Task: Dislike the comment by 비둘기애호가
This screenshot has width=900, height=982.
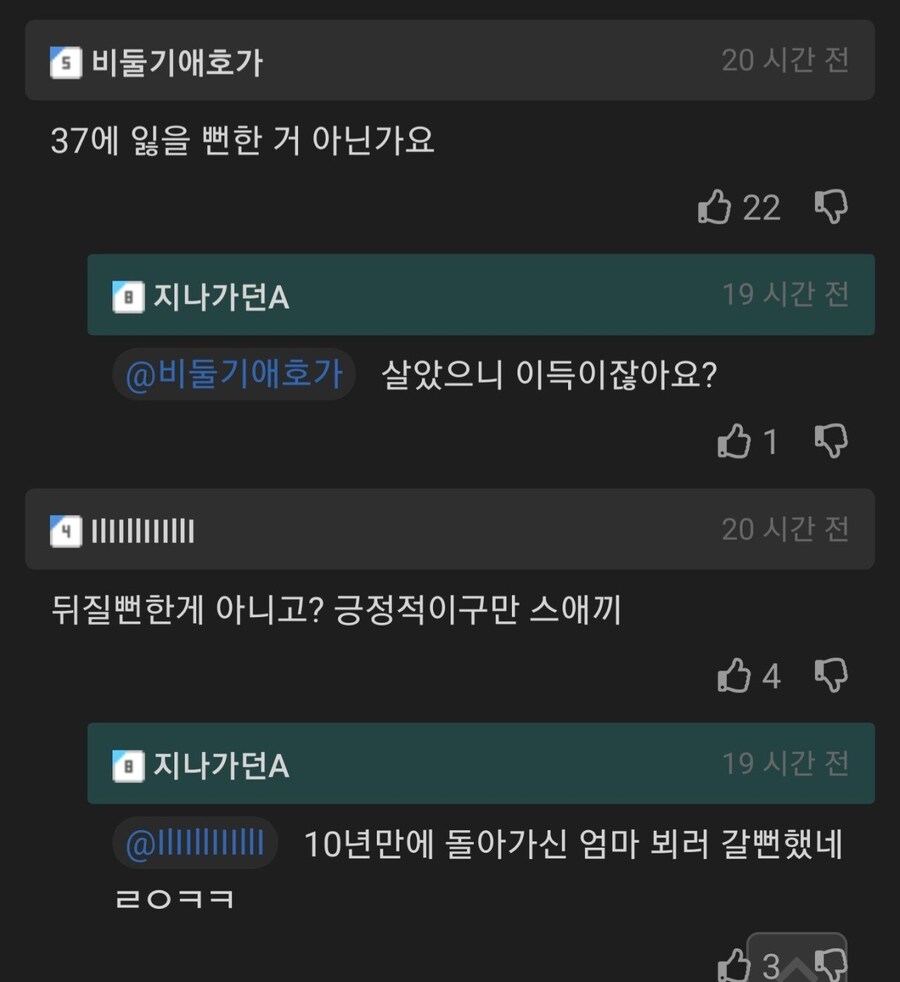Action: (829, 207)
